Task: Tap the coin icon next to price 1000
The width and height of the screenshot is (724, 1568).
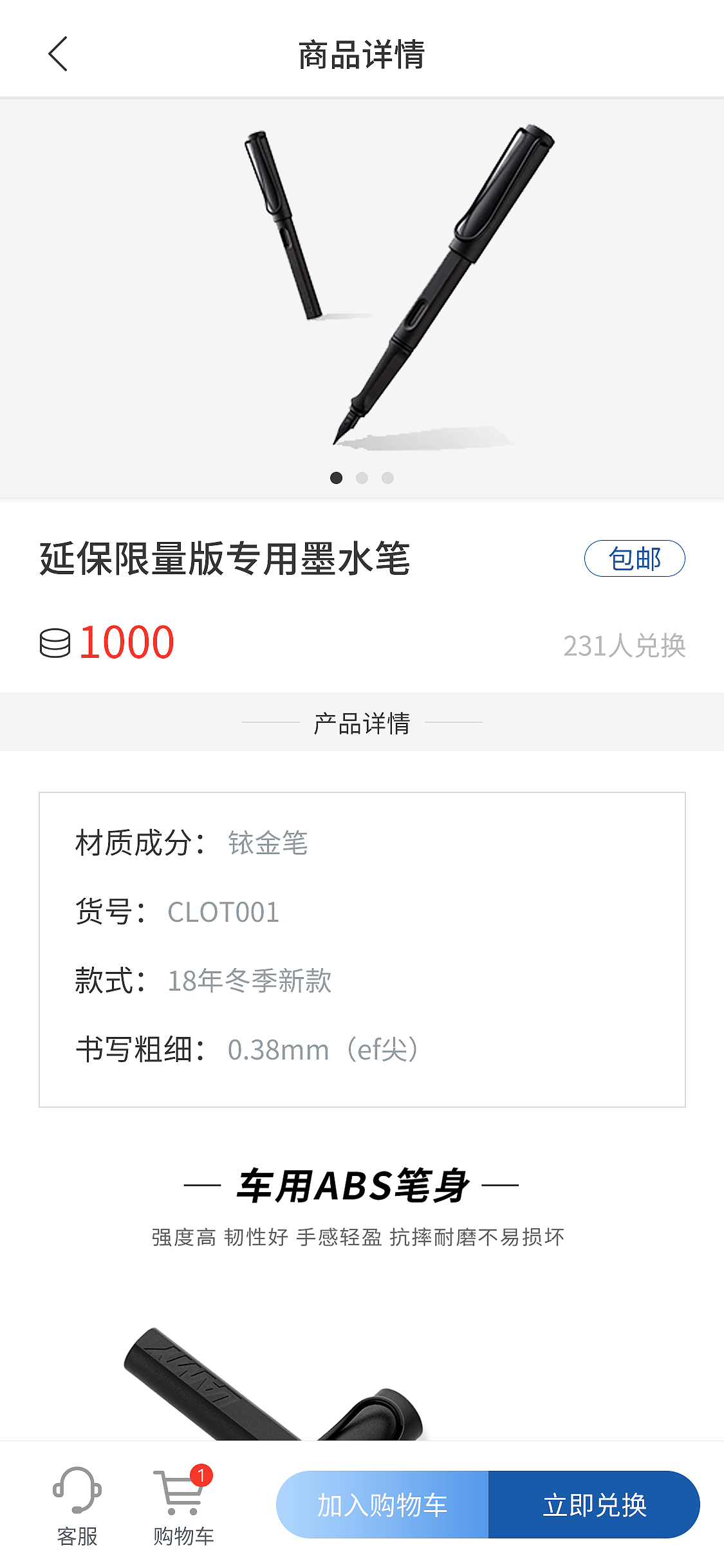Action: [55, 642]
